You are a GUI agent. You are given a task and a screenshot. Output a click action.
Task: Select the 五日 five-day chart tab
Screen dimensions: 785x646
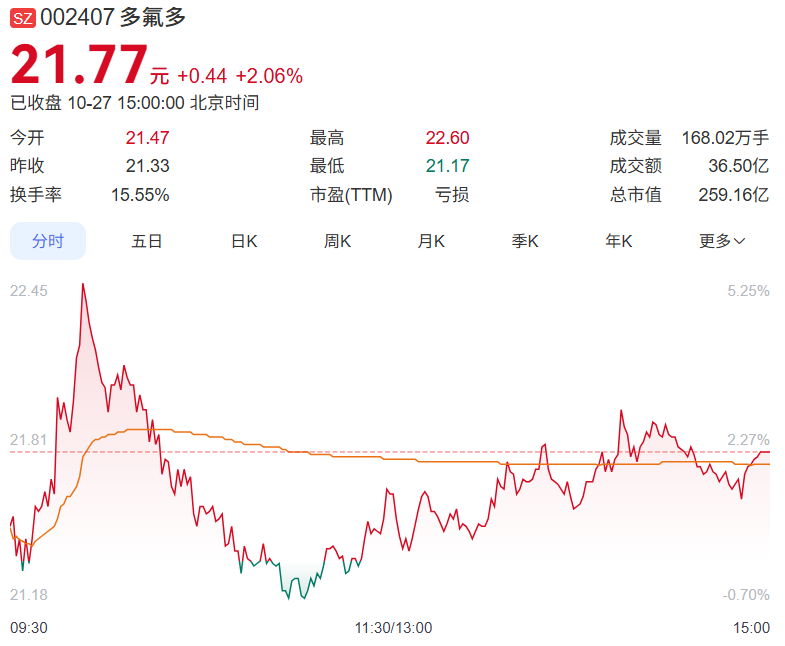tap(146, 241)
